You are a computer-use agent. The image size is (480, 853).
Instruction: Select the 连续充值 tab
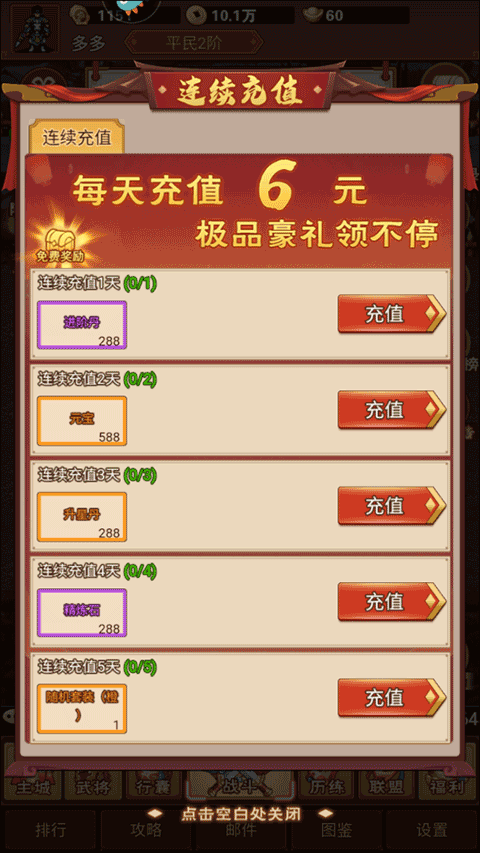pos(77,137)
